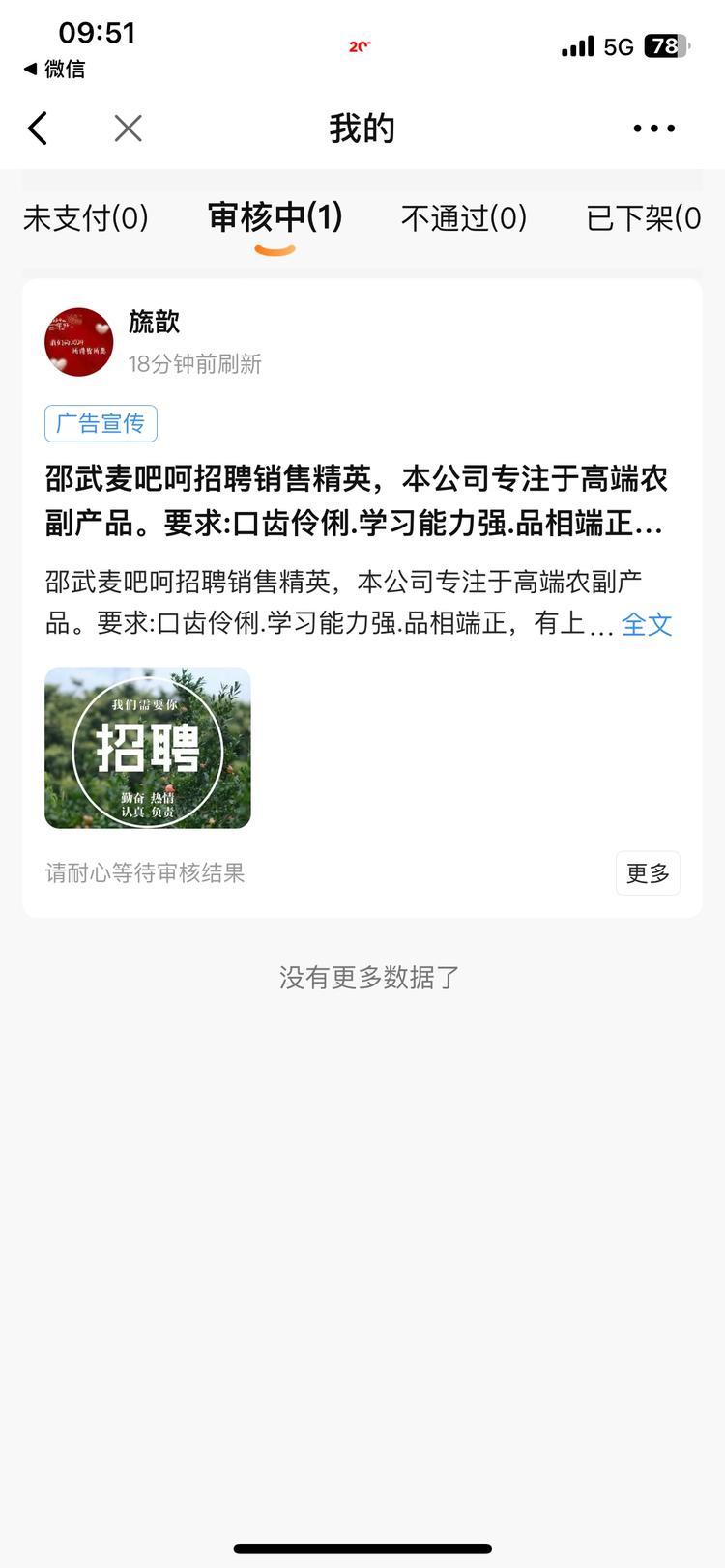The image size is (725, 1568).
Task: Tap the 更多 button on the post
Action: click(648, 873)
